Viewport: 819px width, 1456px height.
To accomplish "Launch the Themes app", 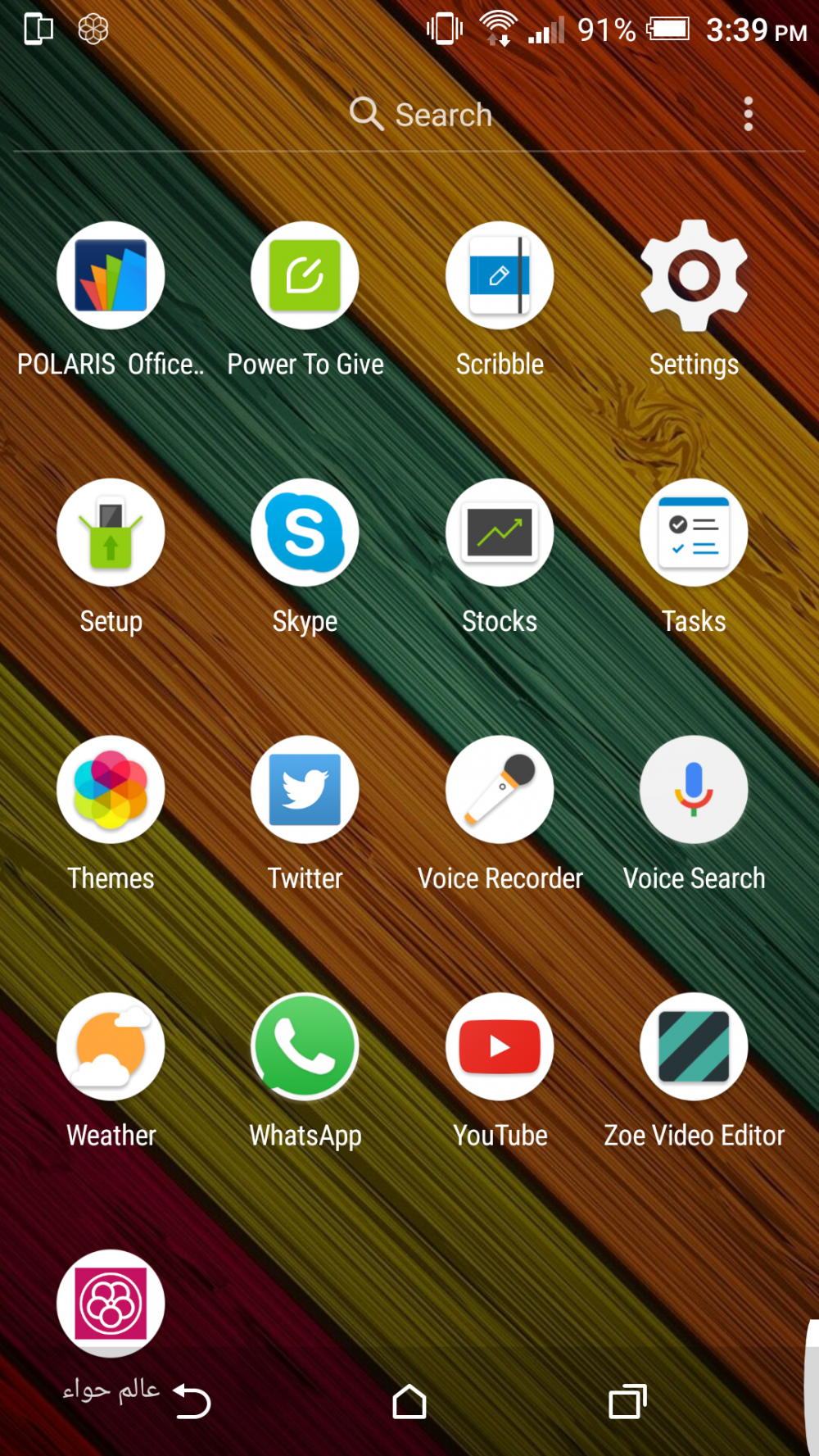I will (x=111, y=790).
